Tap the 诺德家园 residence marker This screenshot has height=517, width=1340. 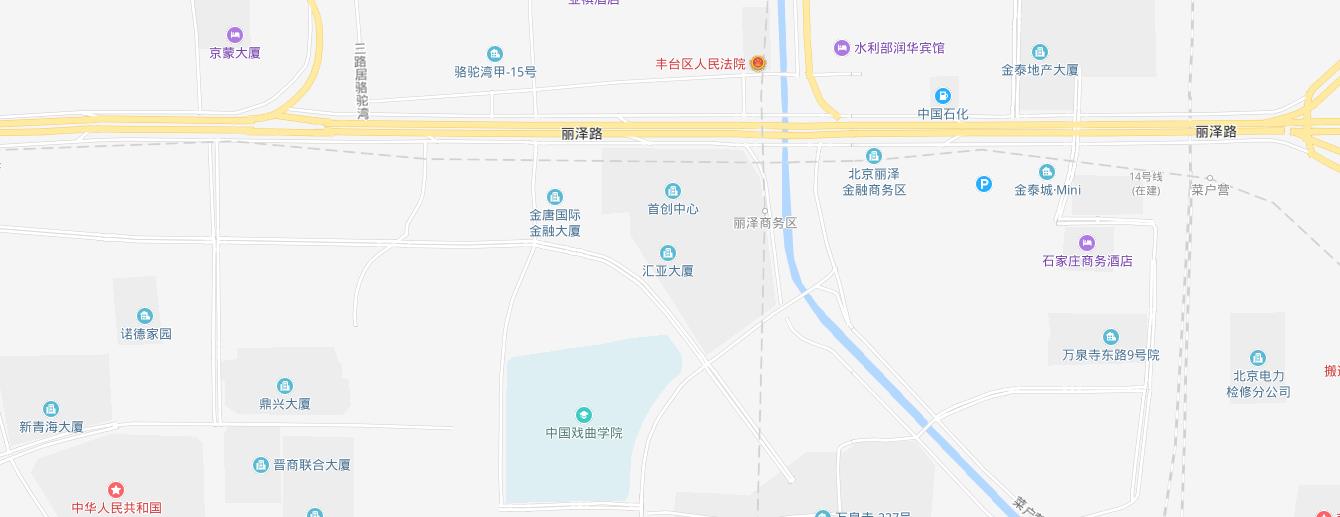tap(145, 316)
